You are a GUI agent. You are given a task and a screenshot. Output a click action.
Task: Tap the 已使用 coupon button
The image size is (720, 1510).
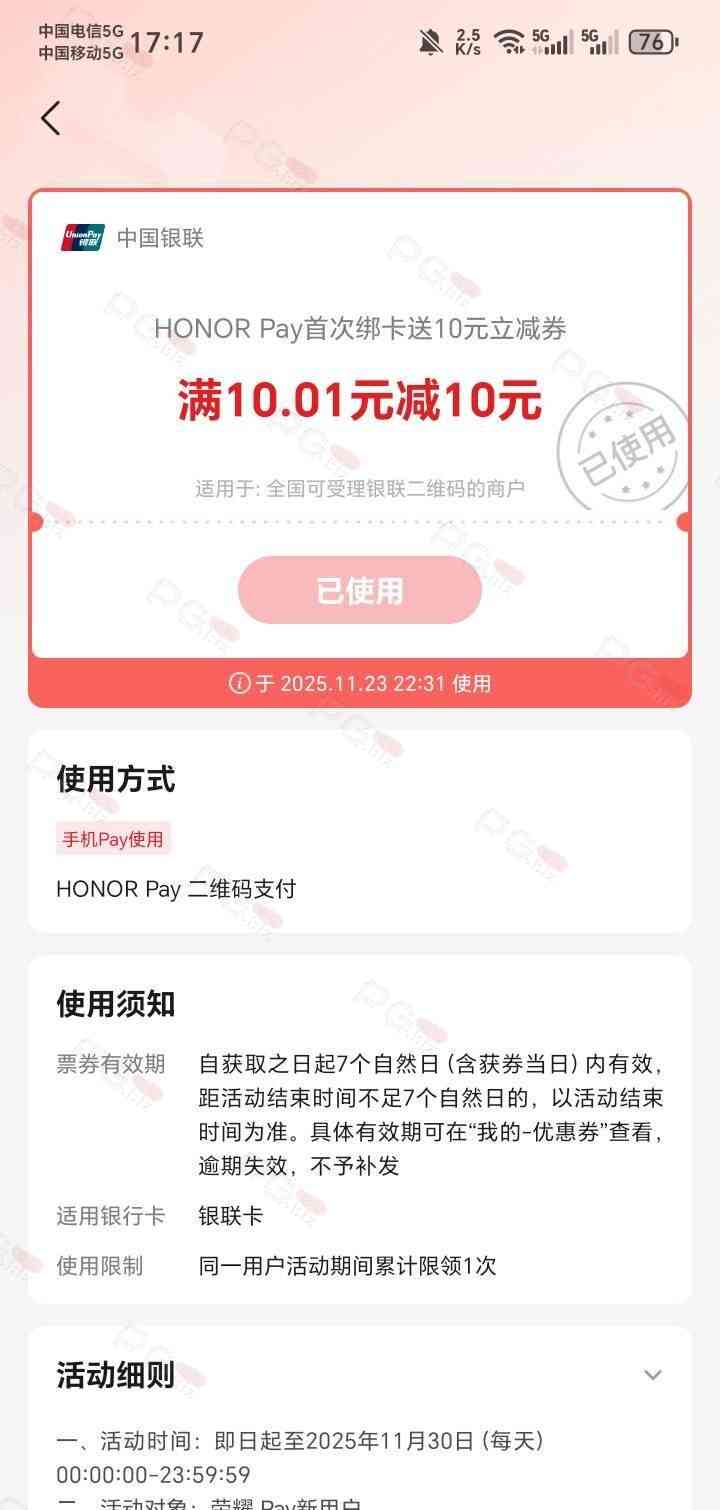pyautogui.click(x=360, y=590)
